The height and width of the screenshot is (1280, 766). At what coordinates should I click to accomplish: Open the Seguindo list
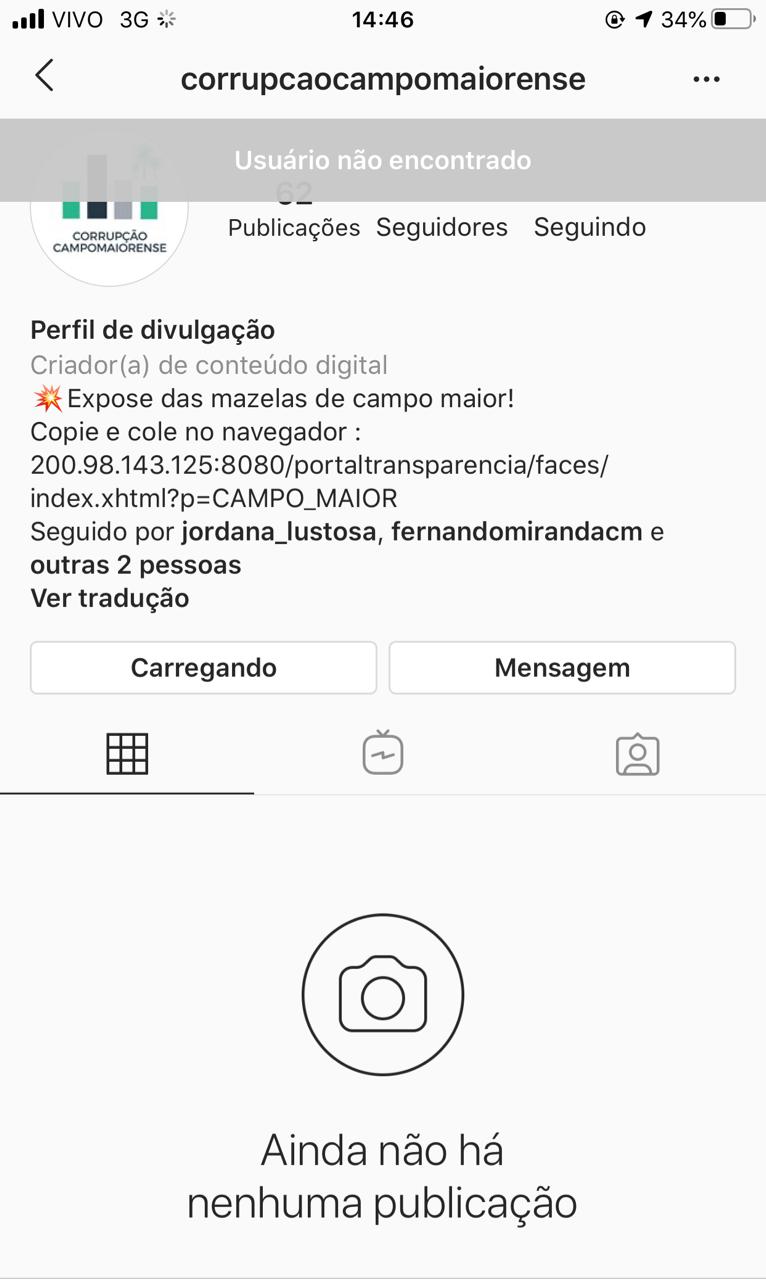590,227
